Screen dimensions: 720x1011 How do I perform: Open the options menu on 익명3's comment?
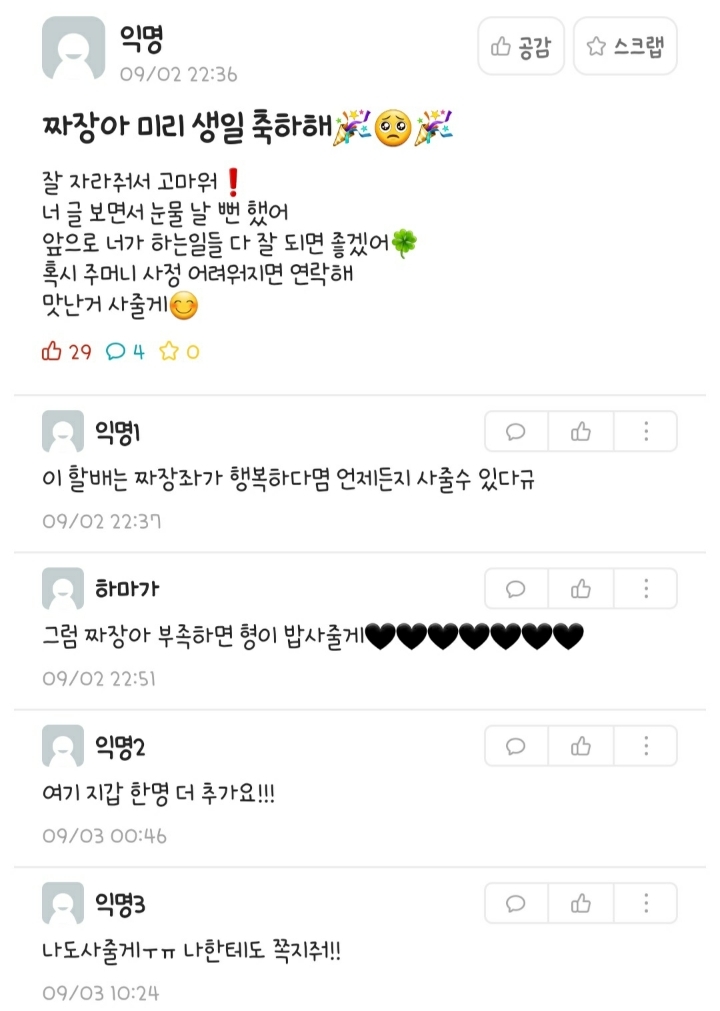644,902
